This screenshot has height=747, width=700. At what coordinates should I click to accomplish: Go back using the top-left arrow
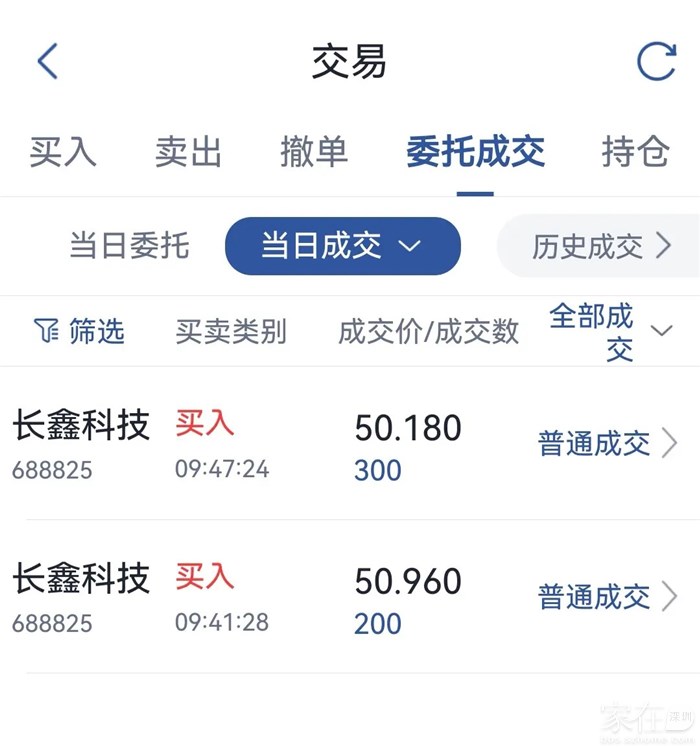click(x=48, y=61)
